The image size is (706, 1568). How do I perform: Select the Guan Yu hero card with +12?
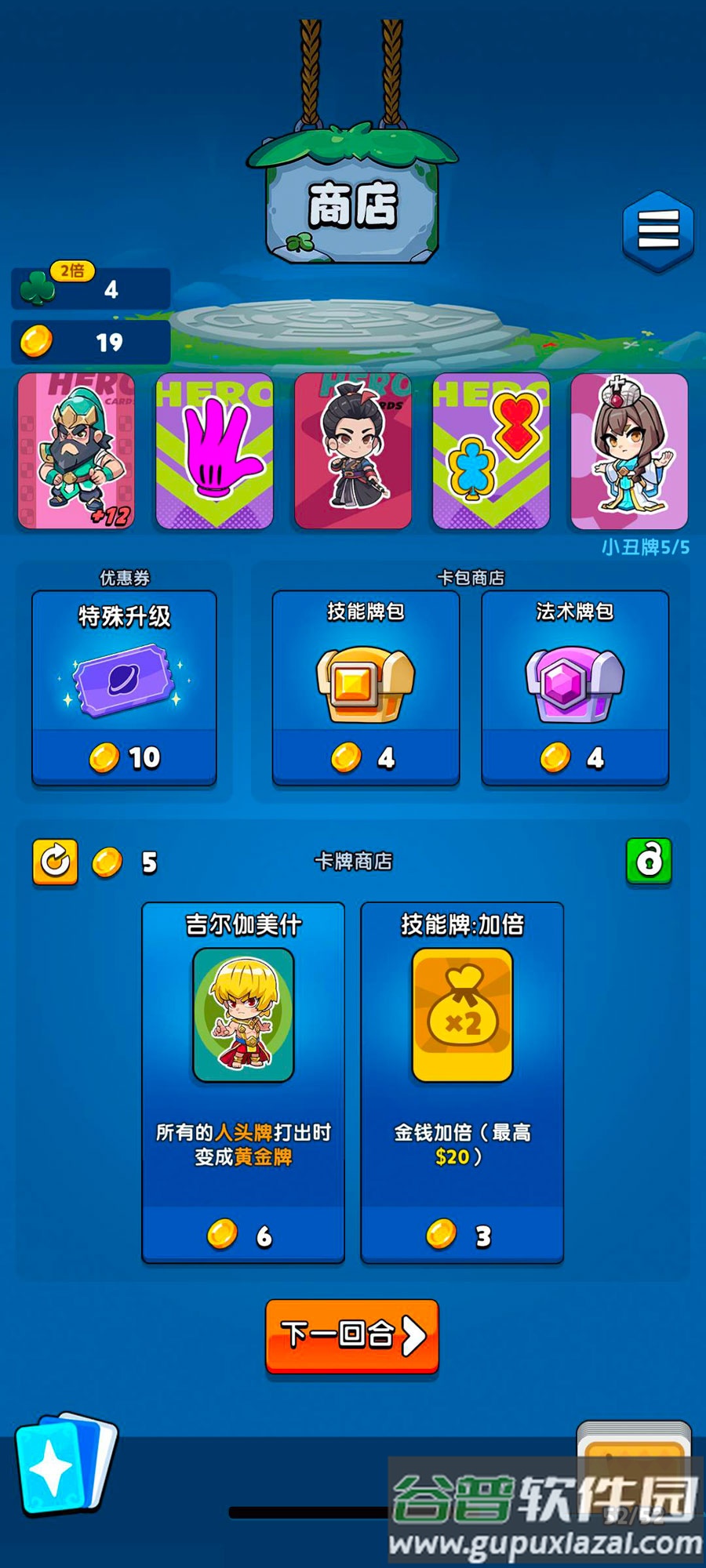point(76,451)
